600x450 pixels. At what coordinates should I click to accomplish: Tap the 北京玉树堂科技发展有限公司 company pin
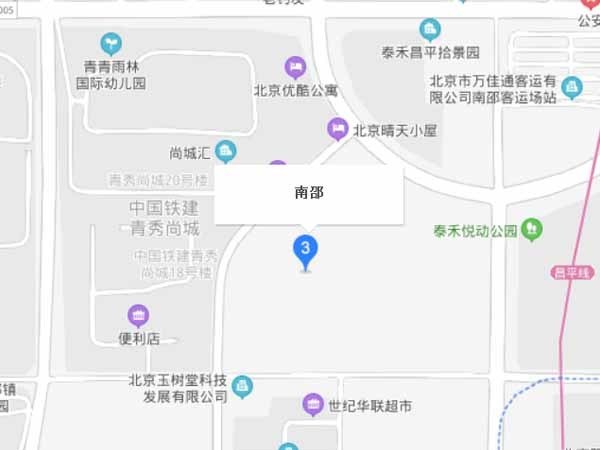tap(242, 387)
